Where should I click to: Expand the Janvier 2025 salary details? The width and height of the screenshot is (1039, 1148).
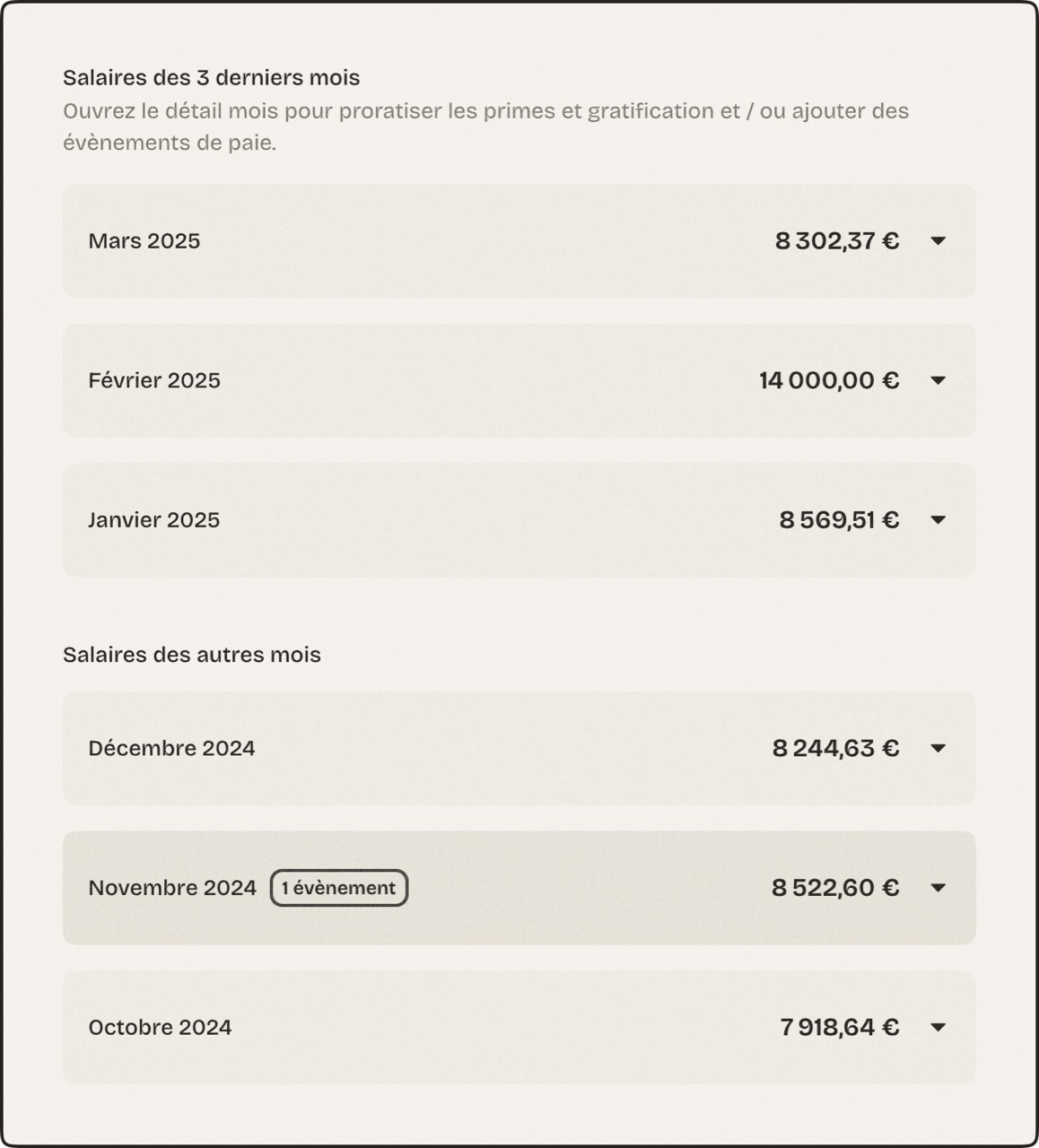(x=938, y=519)
